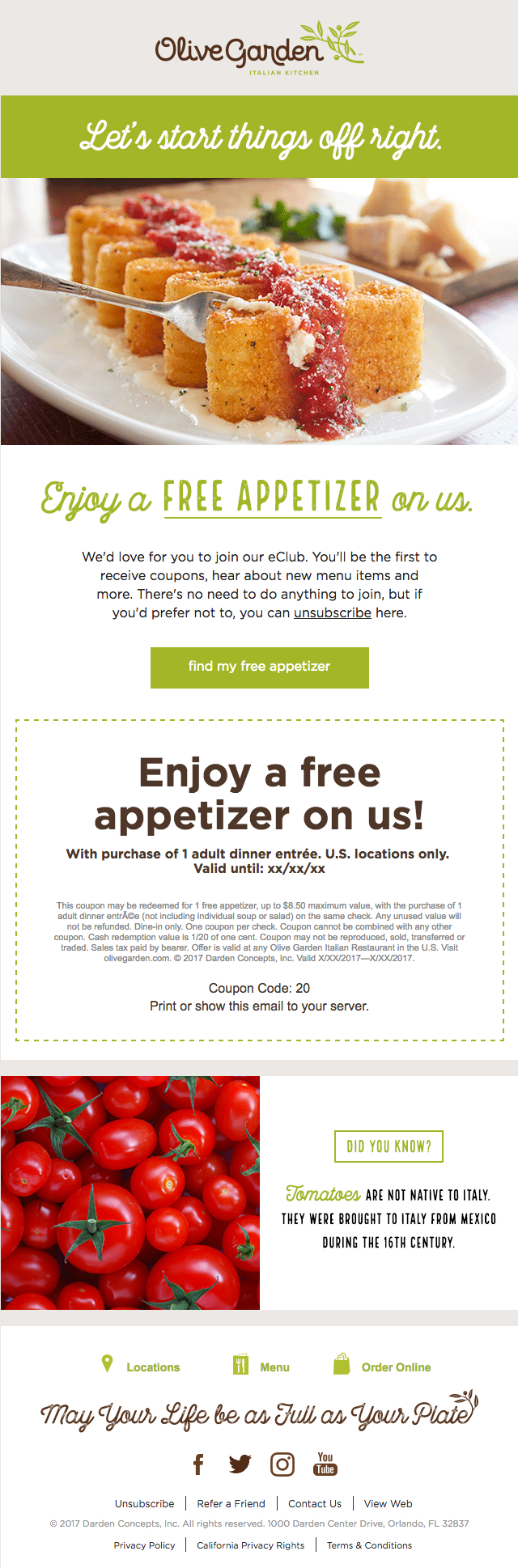View Terms & Conditions

369,1545
